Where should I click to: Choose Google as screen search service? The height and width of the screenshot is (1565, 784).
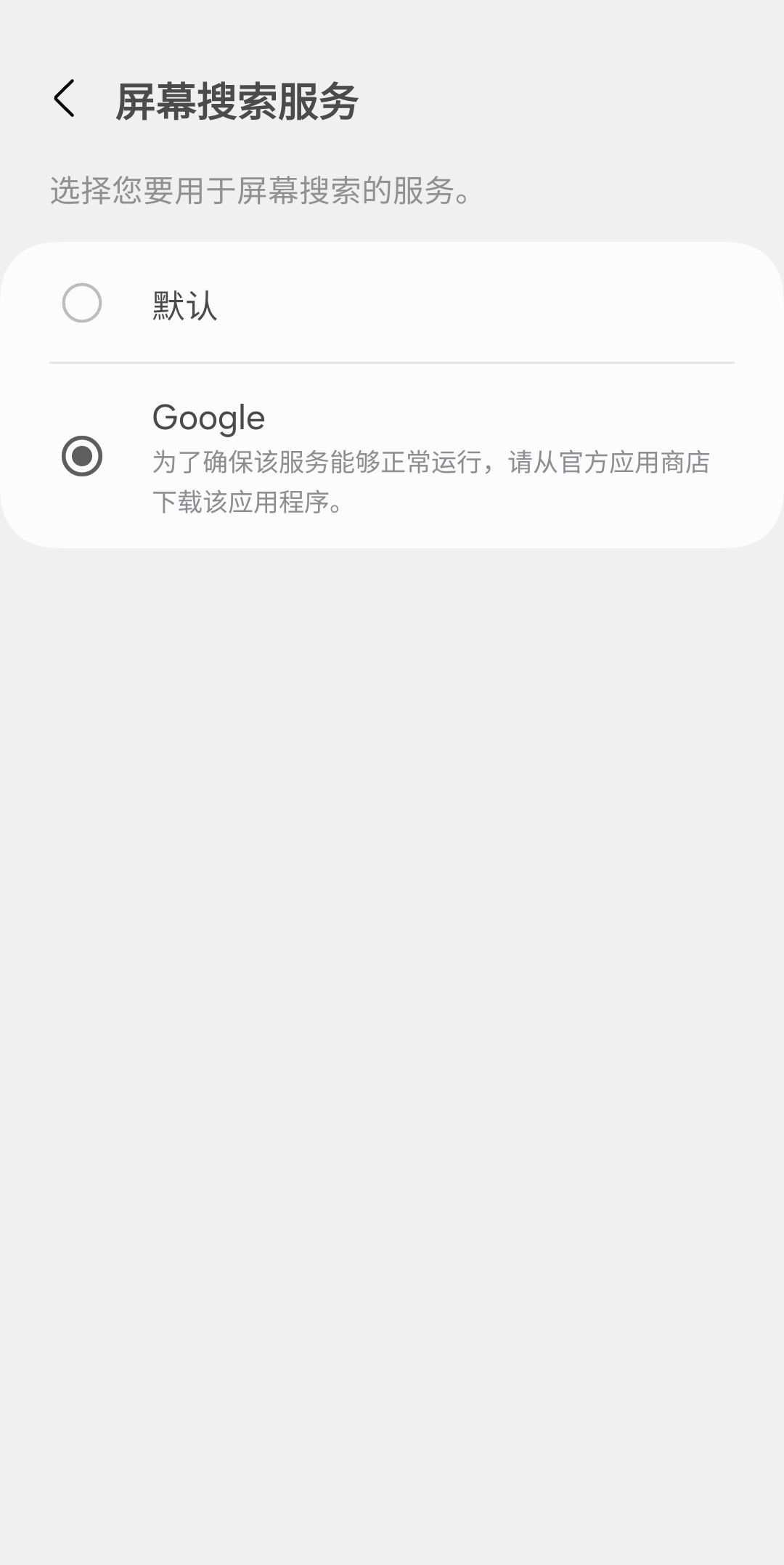tap(82, 456)
